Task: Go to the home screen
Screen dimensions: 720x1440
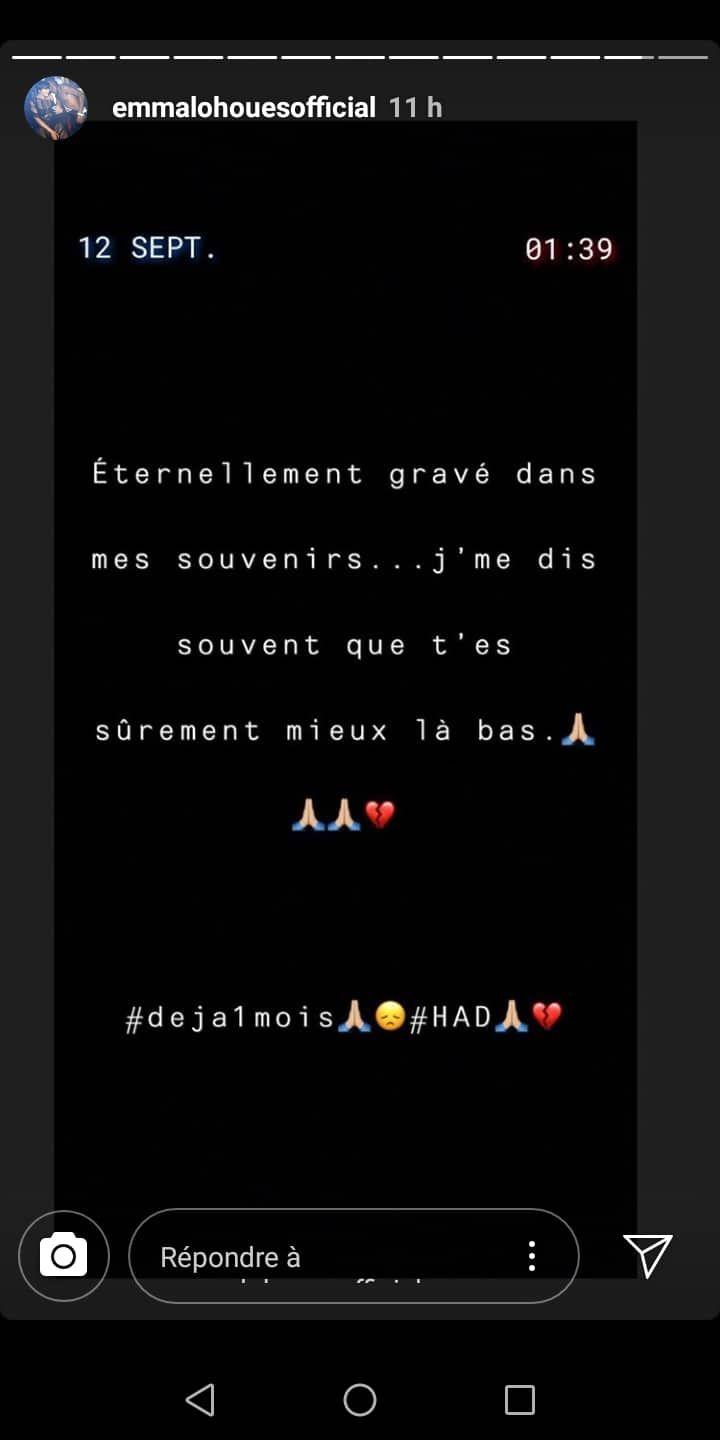Action: coord(360,1399)
